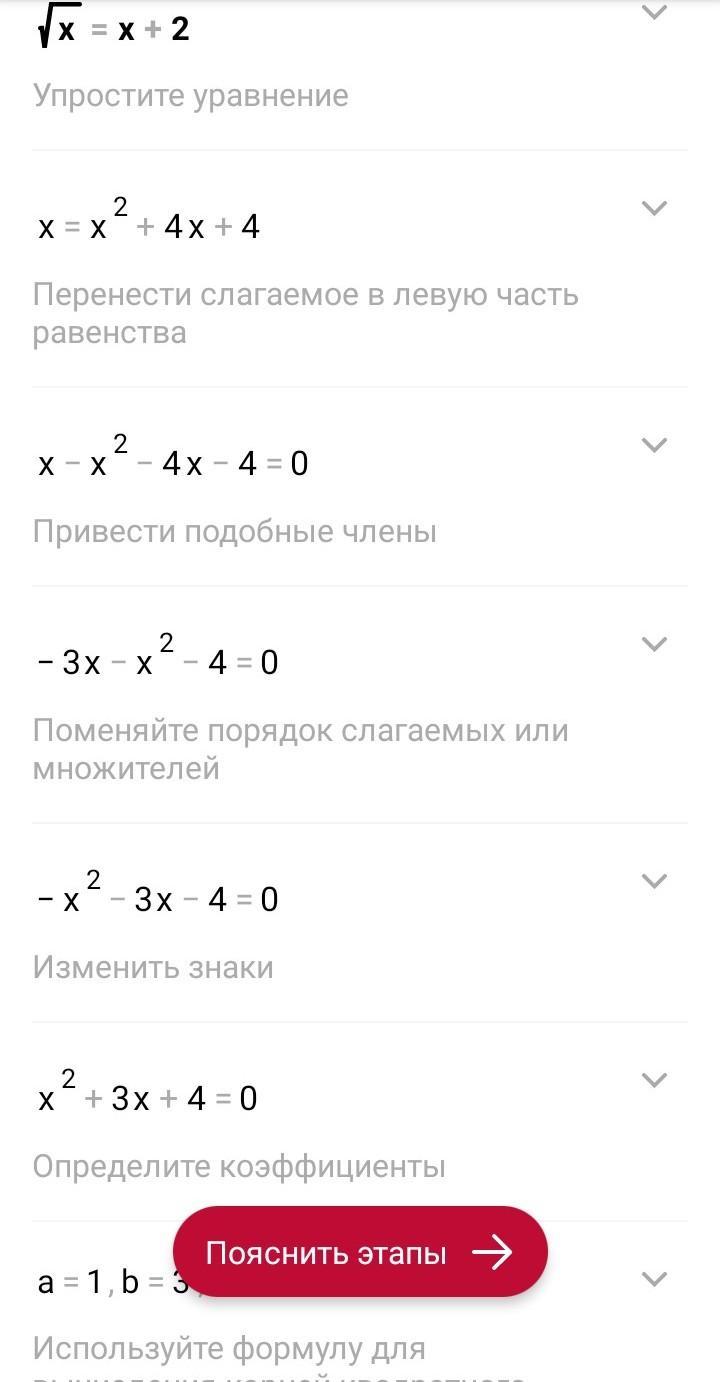Expand the step −x² − 3x − 4 = 0

[x=653, y=881]
